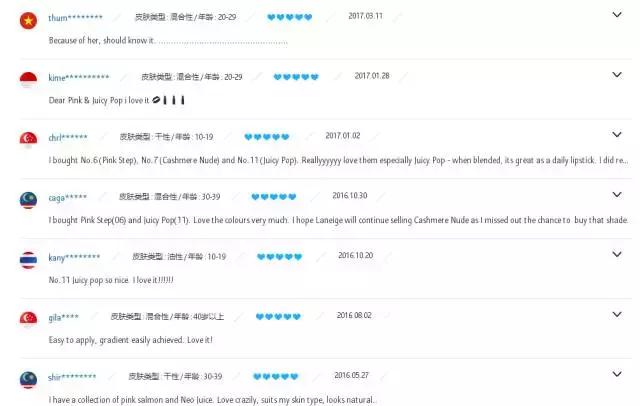Image resolution: width=640 pixels, height=406 pixels.
Task: Expand the review by kany********
Action: coord(615,255)
